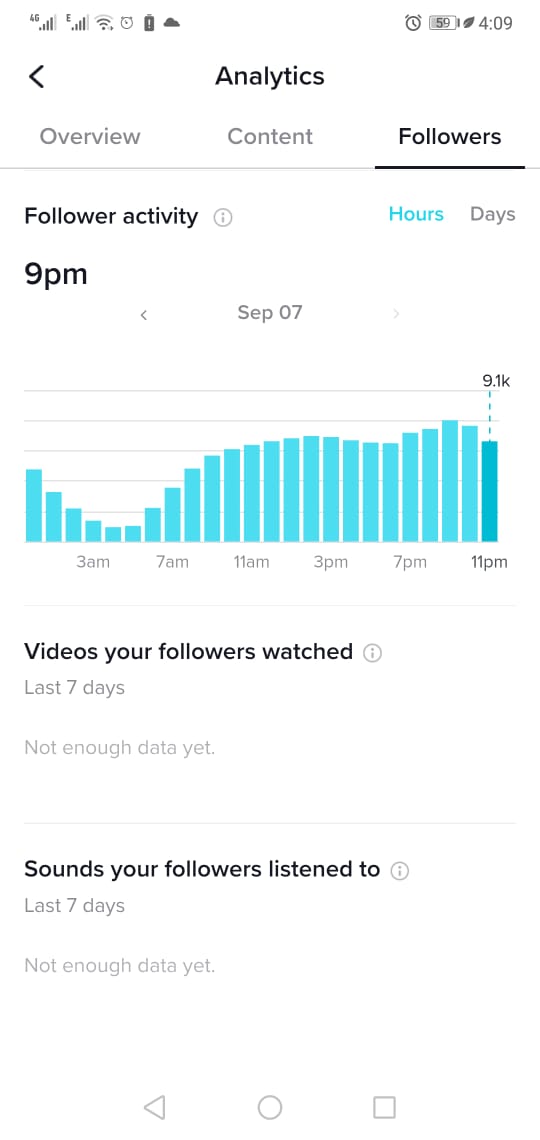Open the Content tab

point(270,137)
